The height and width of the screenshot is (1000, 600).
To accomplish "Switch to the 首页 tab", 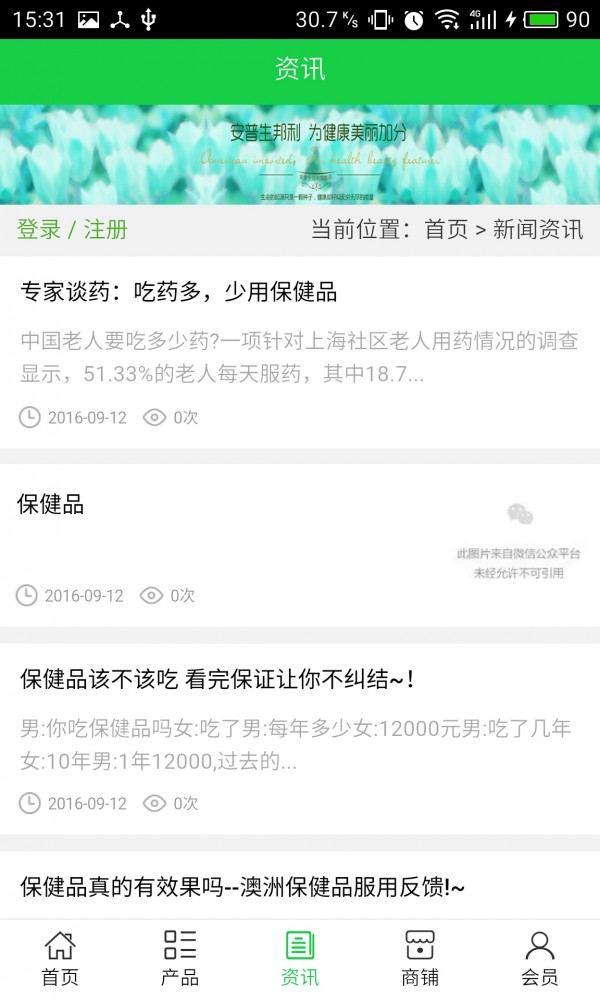I will [x=60, y=959].
